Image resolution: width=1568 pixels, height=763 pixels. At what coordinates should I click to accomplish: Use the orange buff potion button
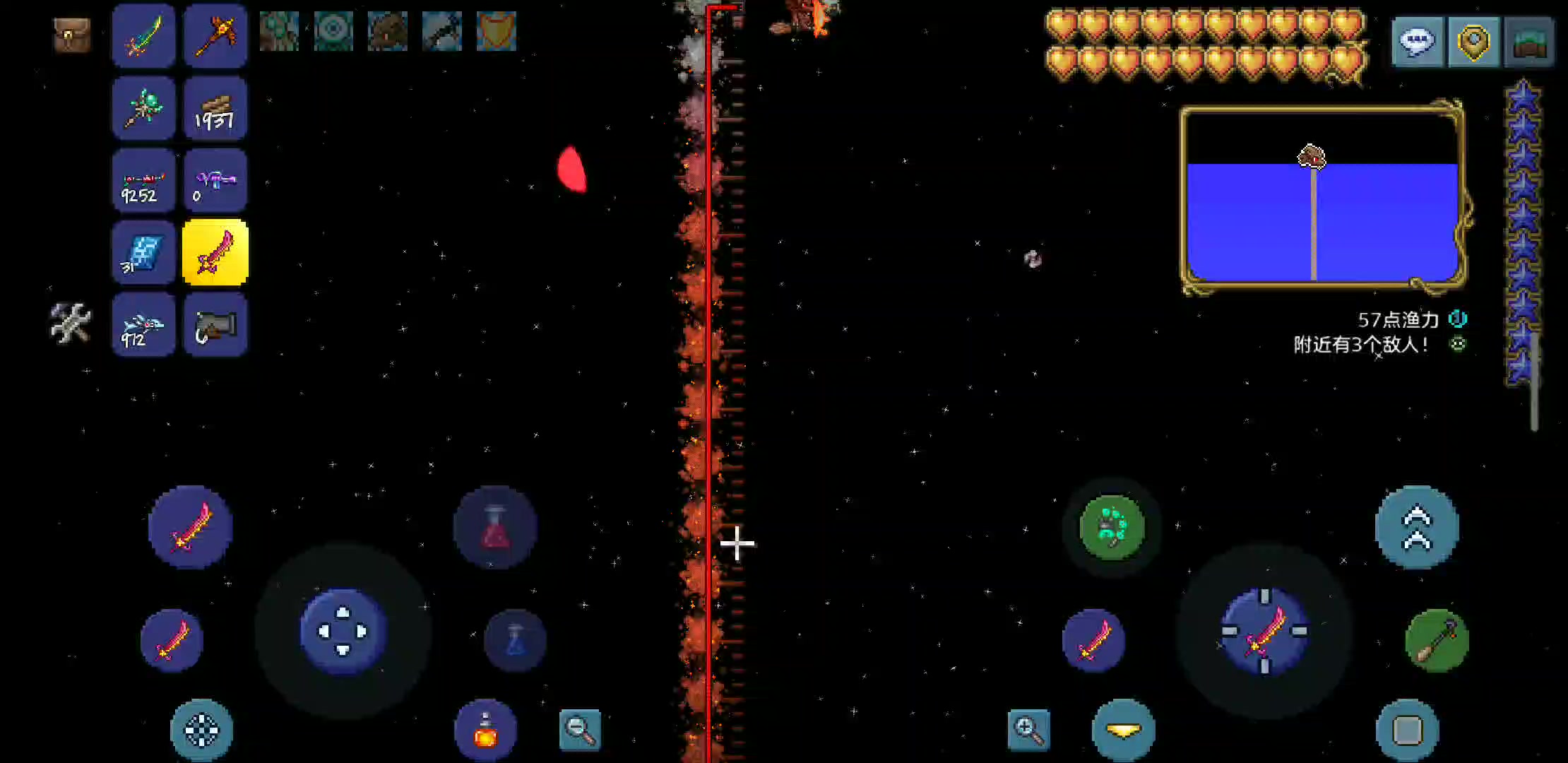485,730
